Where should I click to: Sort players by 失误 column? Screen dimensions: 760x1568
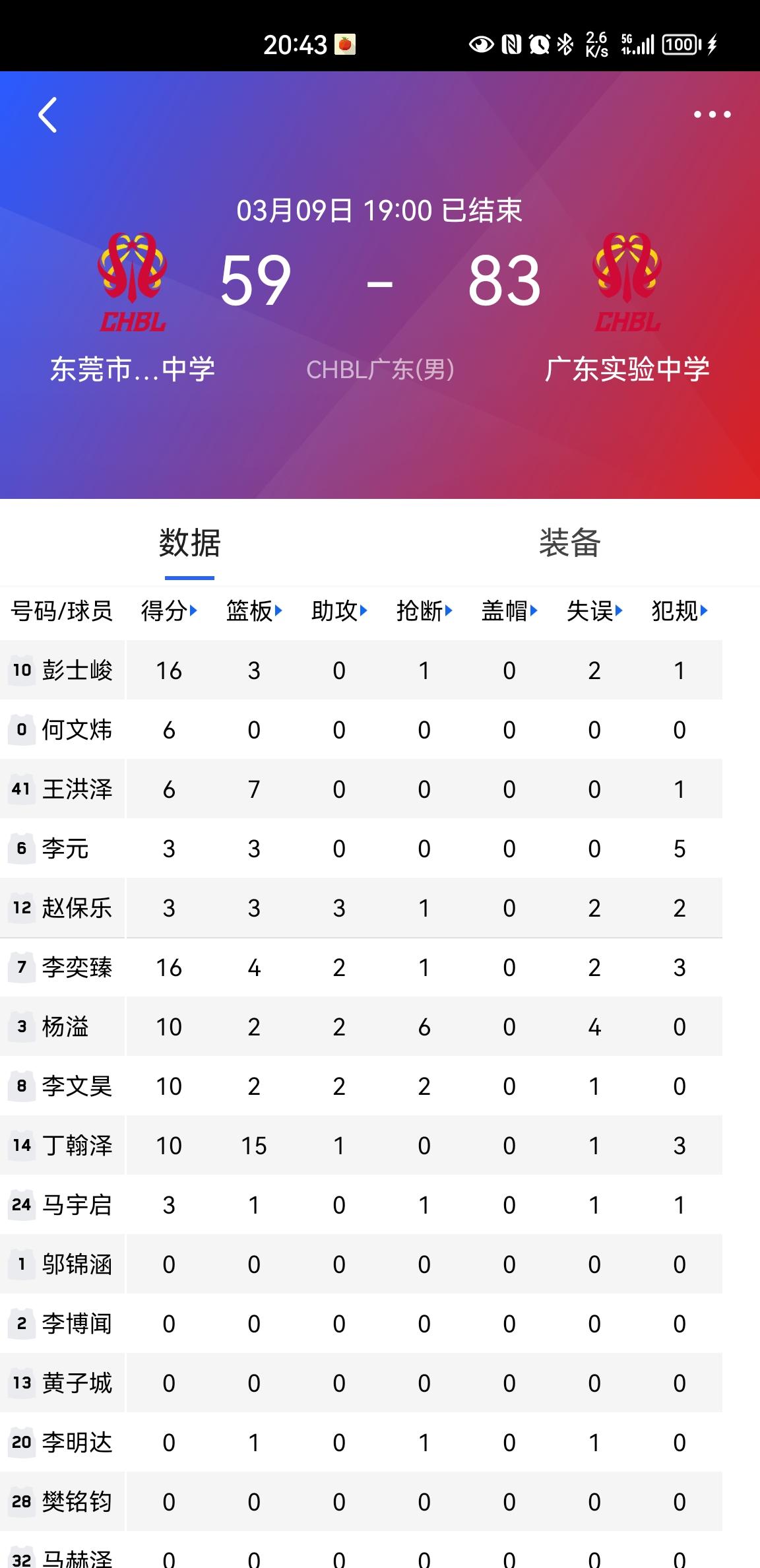point(594,611)
